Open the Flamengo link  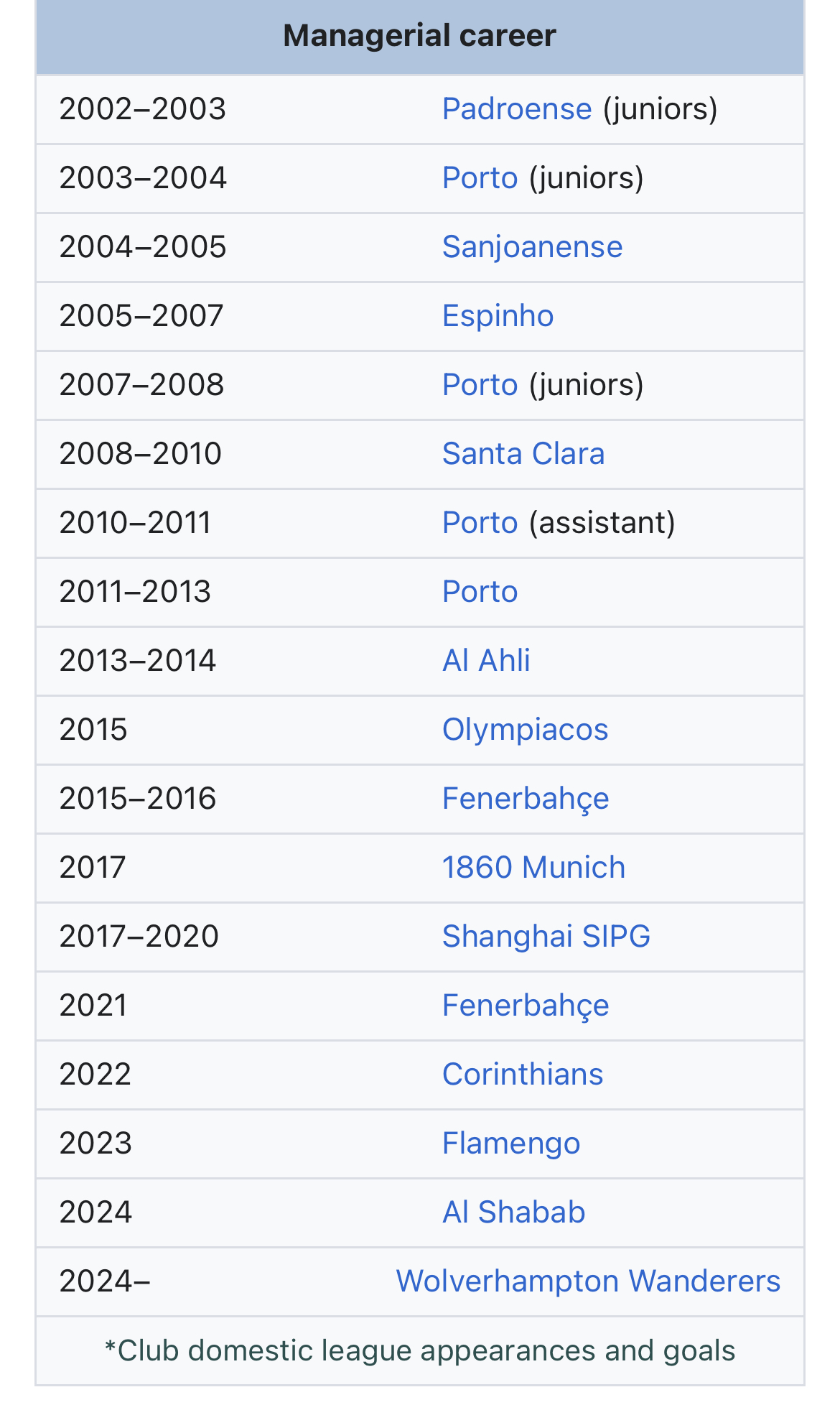point(511,1144)
